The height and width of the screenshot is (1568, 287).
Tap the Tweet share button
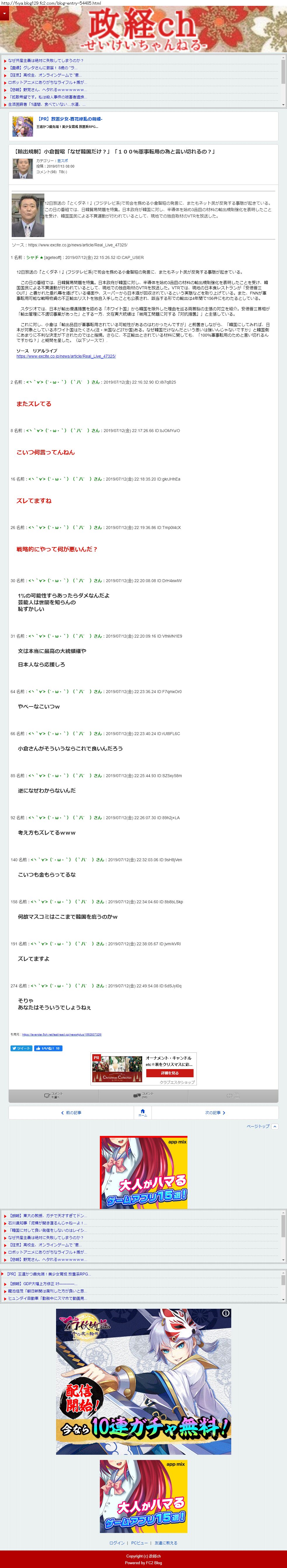tap(21, 1048)
